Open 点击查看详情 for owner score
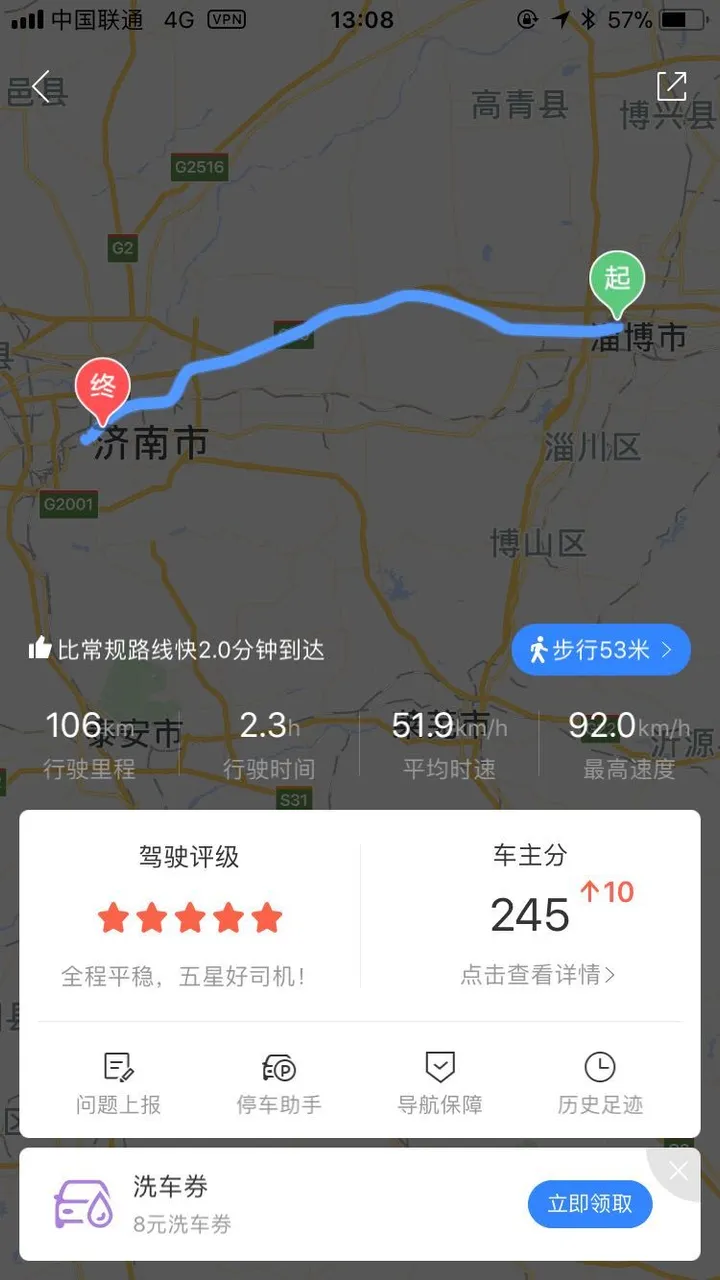 (537, 975)
